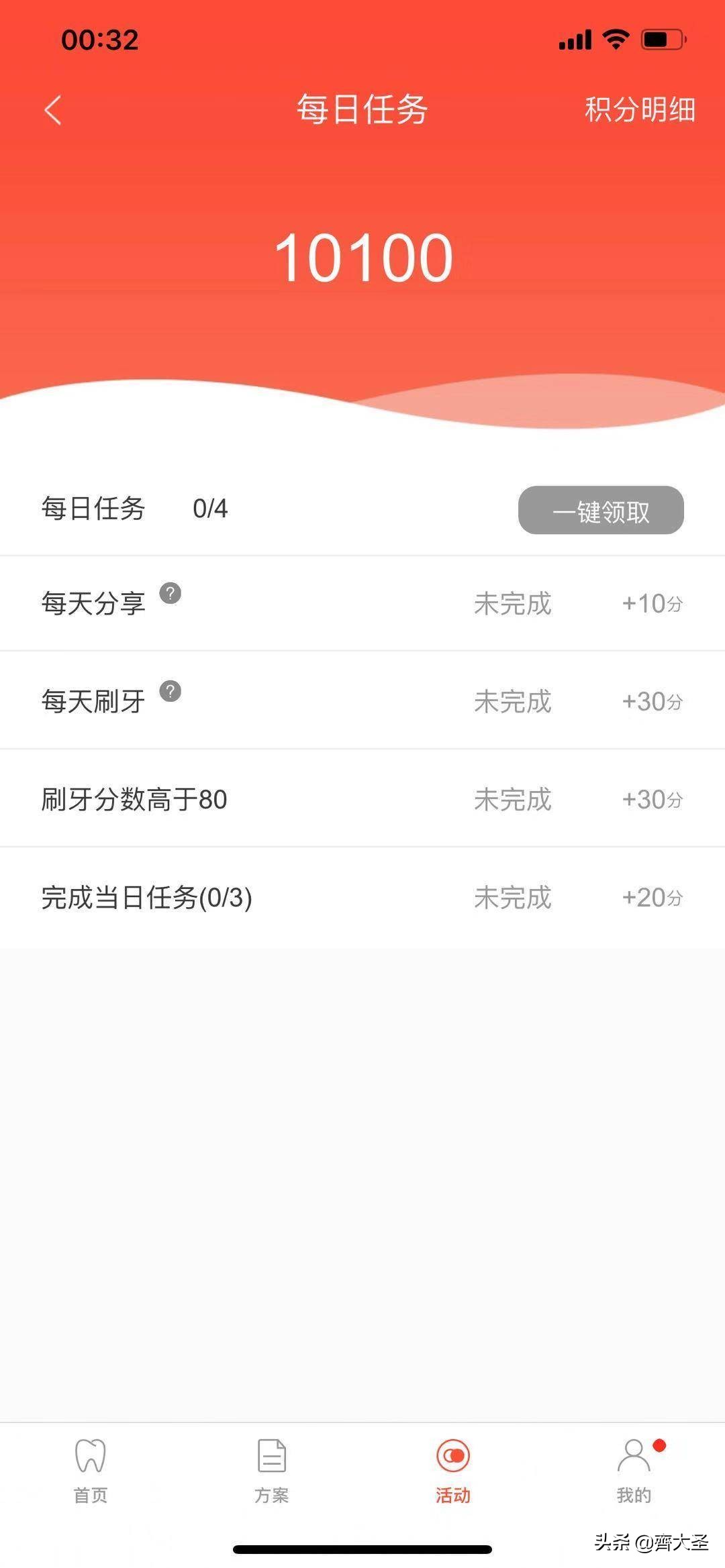This screenshot has width=725, height=1568.
Task: Tap the help icon next to 每天分享
Action: pos(172,594)
